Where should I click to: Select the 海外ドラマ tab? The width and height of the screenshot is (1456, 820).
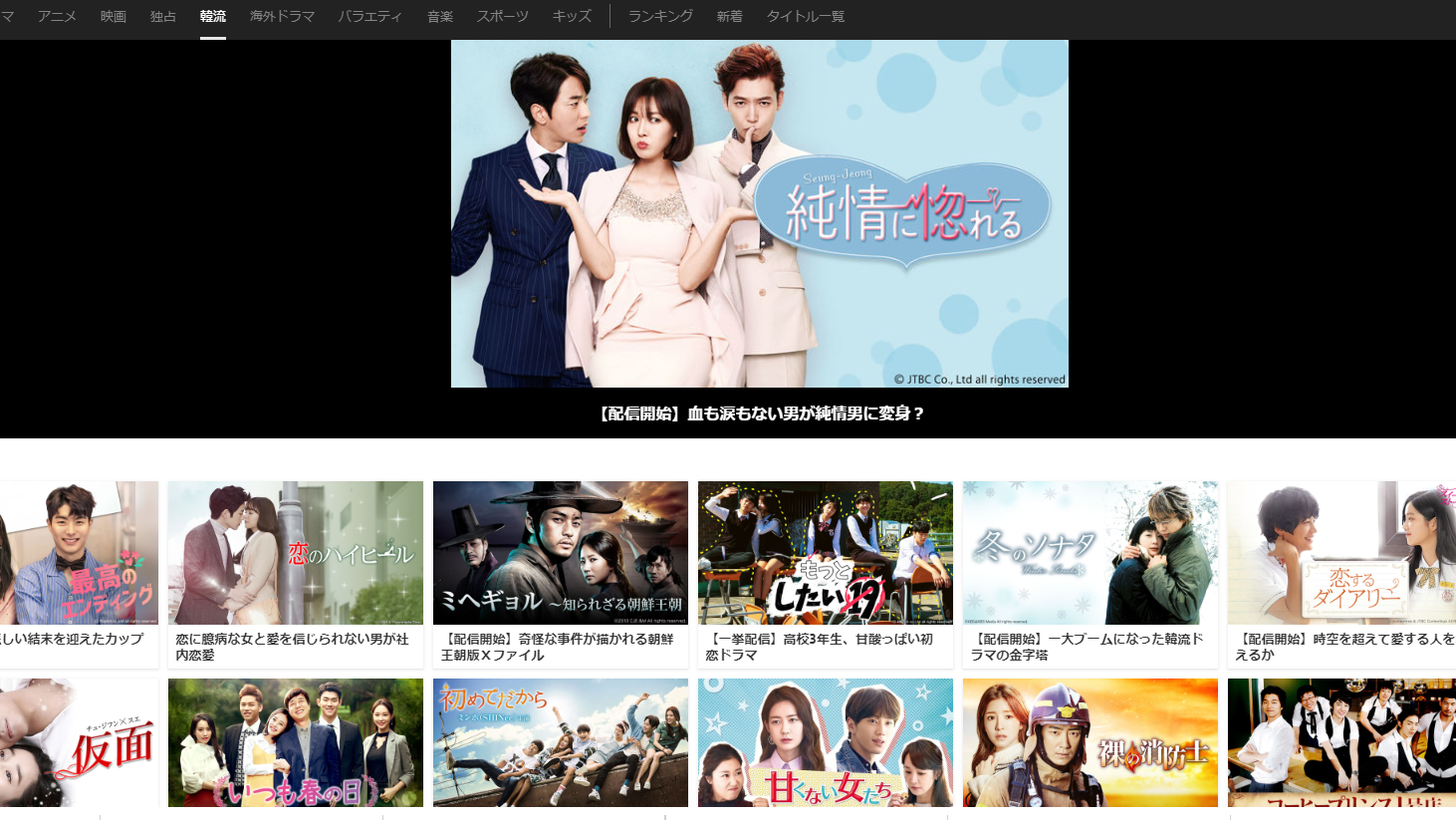click(282, 16)
